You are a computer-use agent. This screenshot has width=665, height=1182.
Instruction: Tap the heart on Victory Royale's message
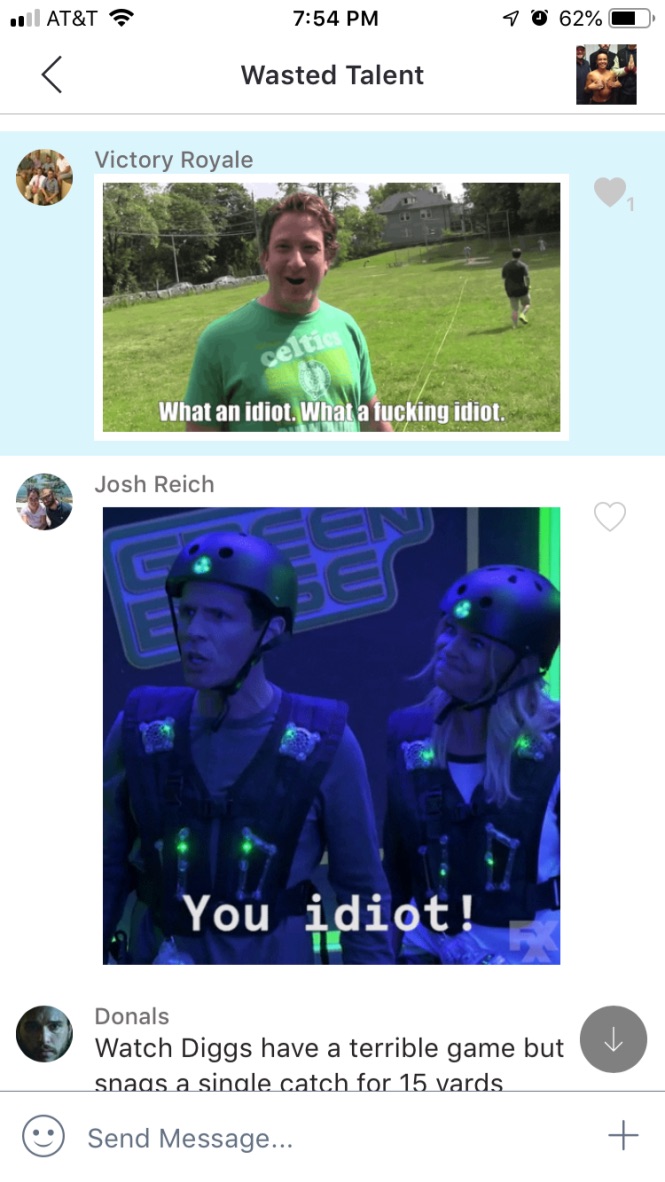coord(609,192)
